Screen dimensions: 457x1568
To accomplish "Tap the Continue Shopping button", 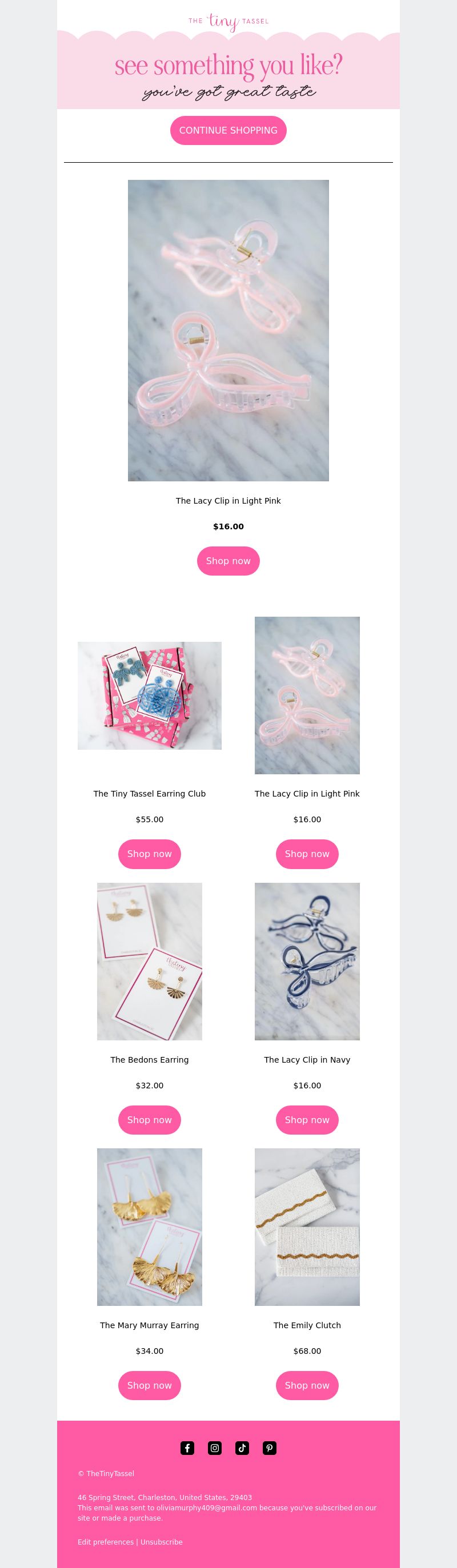I will (228, 130).
